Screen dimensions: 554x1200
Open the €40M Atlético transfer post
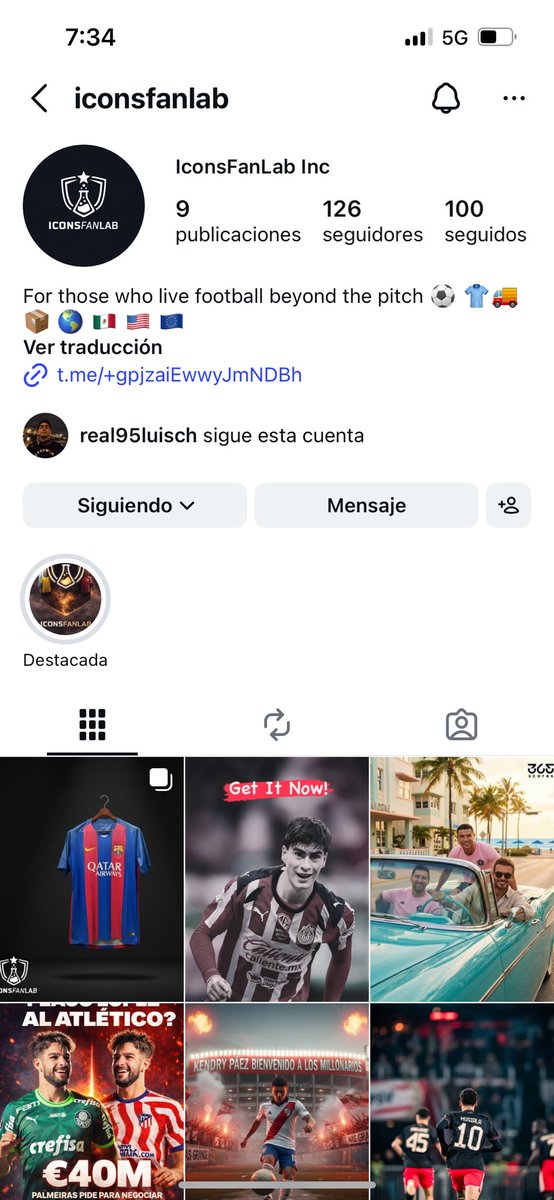point(92,1101)
